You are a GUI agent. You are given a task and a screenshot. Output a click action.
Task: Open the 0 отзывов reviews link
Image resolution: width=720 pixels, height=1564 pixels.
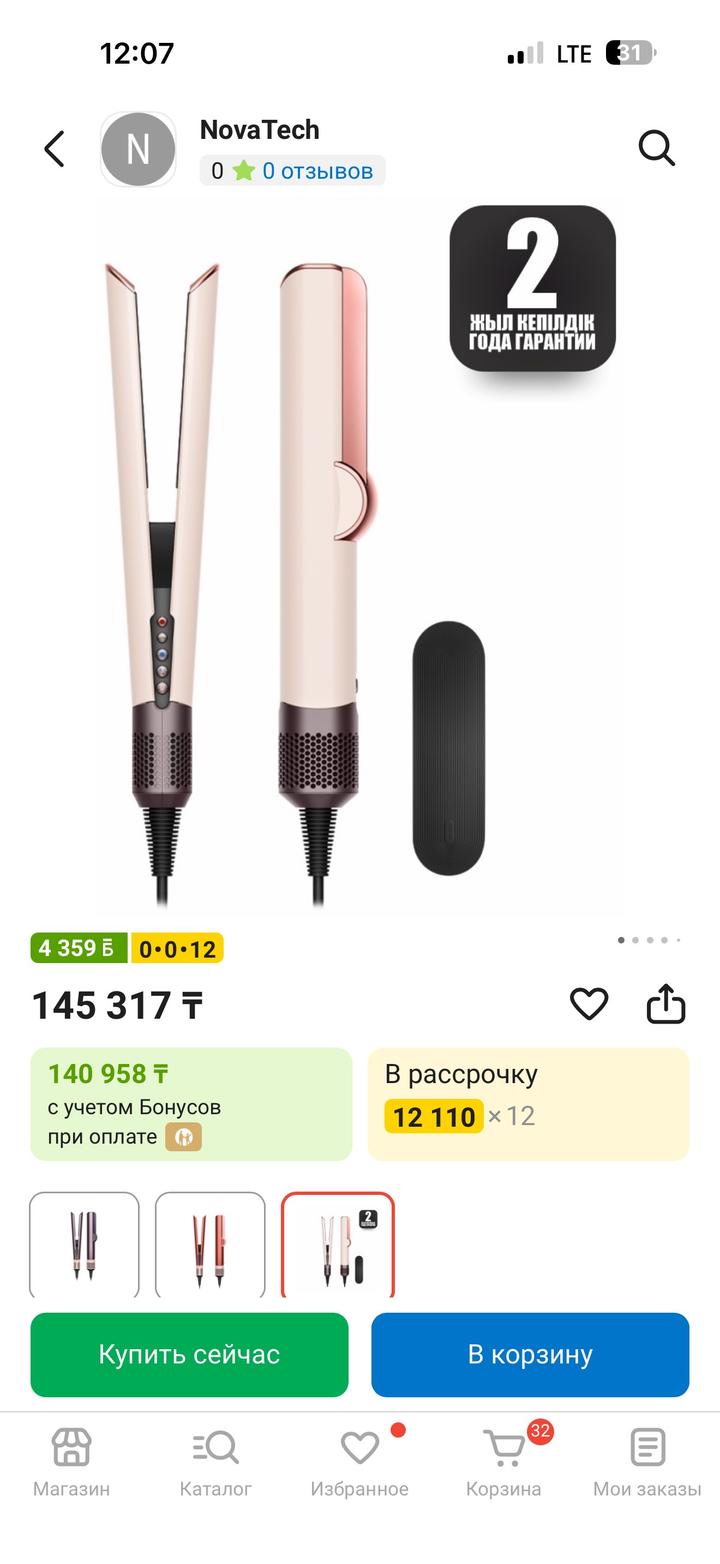point(317,171)
